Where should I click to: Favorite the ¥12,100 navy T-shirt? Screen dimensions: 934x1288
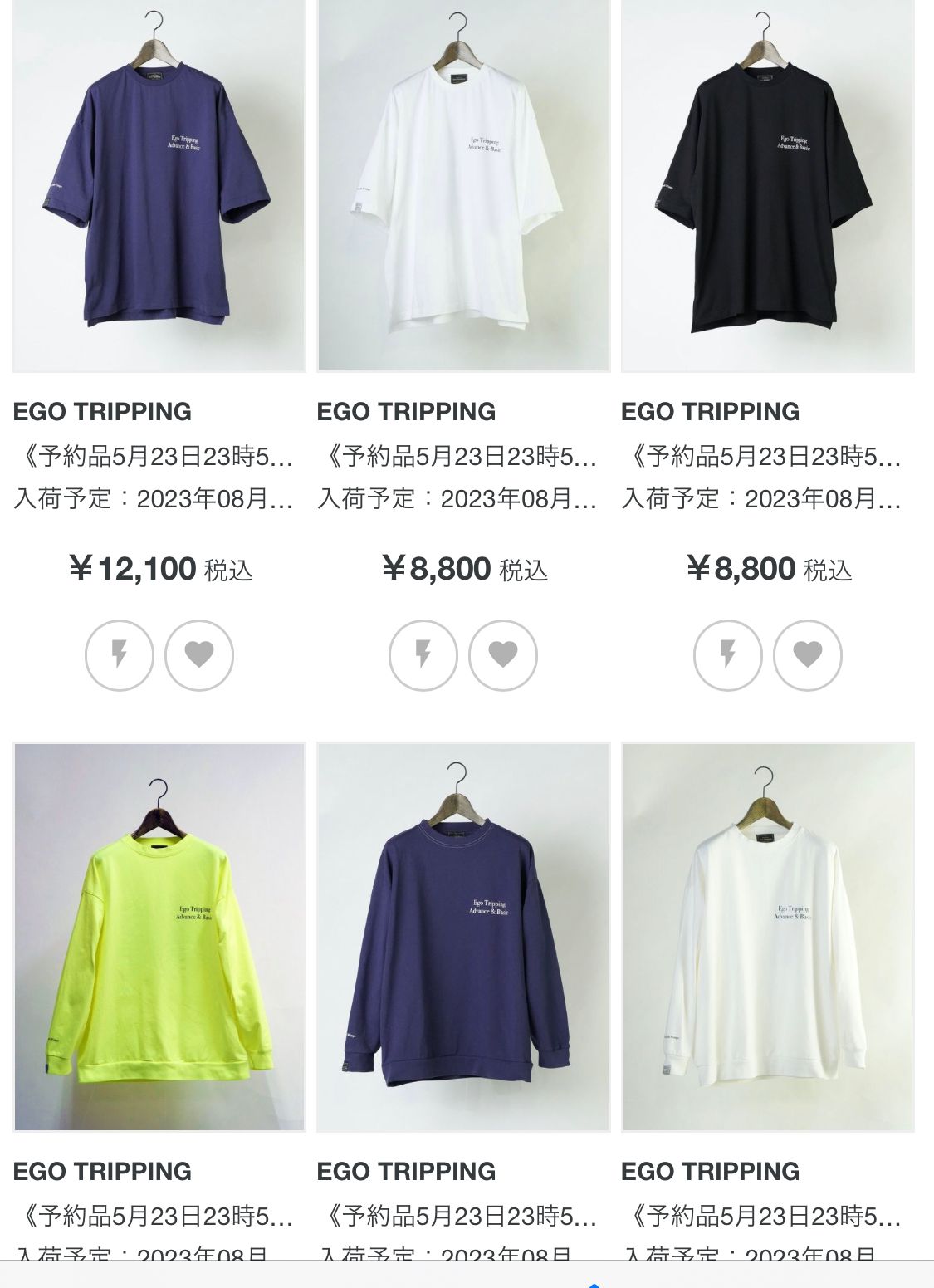(x=199, y=655)
